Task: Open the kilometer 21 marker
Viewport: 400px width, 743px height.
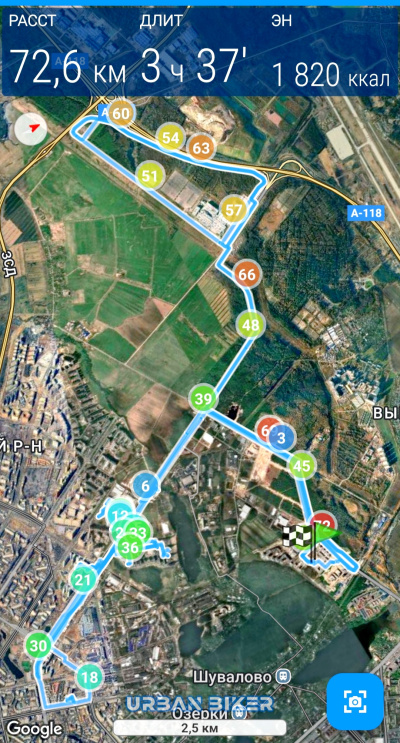Action: pyautogui.click(x=83, y=580)
